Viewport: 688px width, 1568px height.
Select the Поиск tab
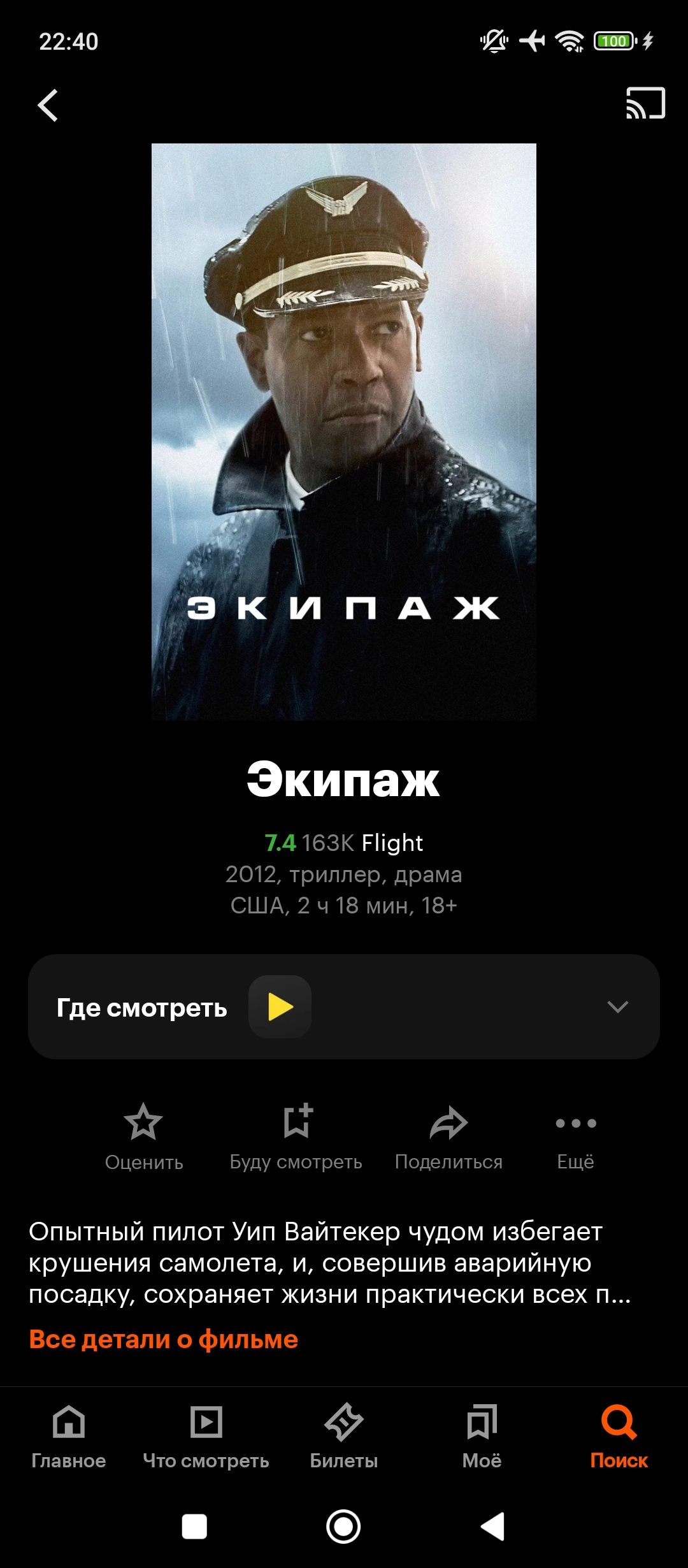coord(619,1437)
